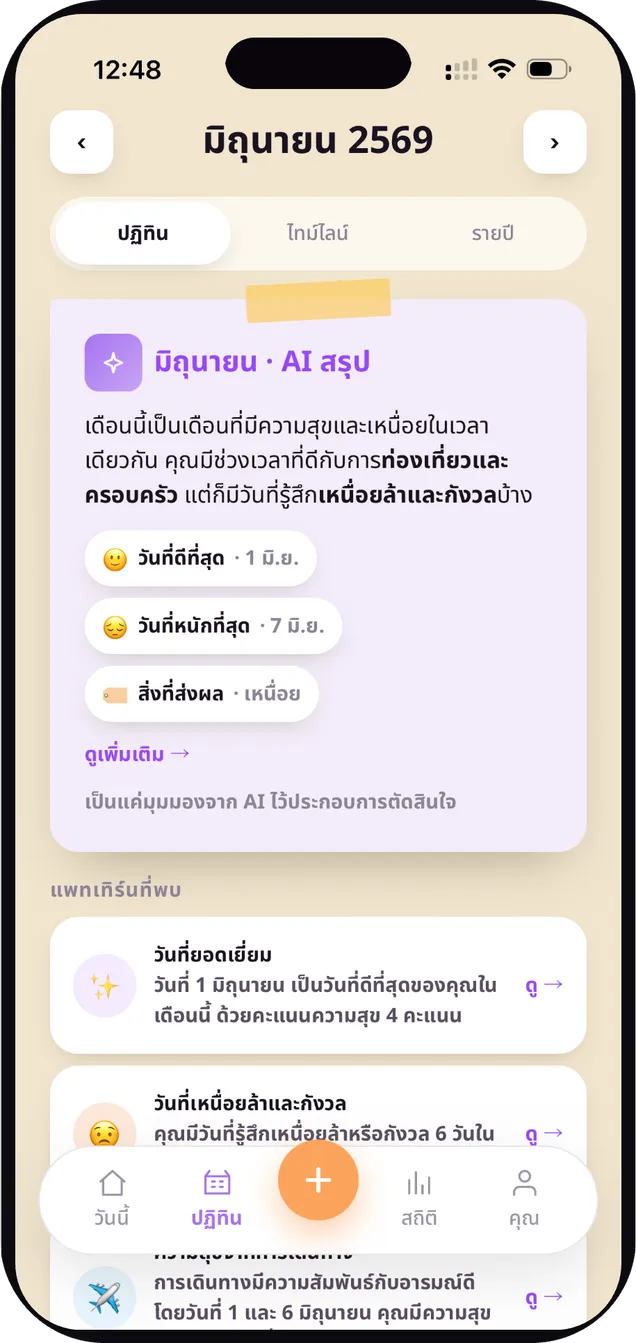
Task: Switch to the สถิติ tab
Action: click(419, 1199)
